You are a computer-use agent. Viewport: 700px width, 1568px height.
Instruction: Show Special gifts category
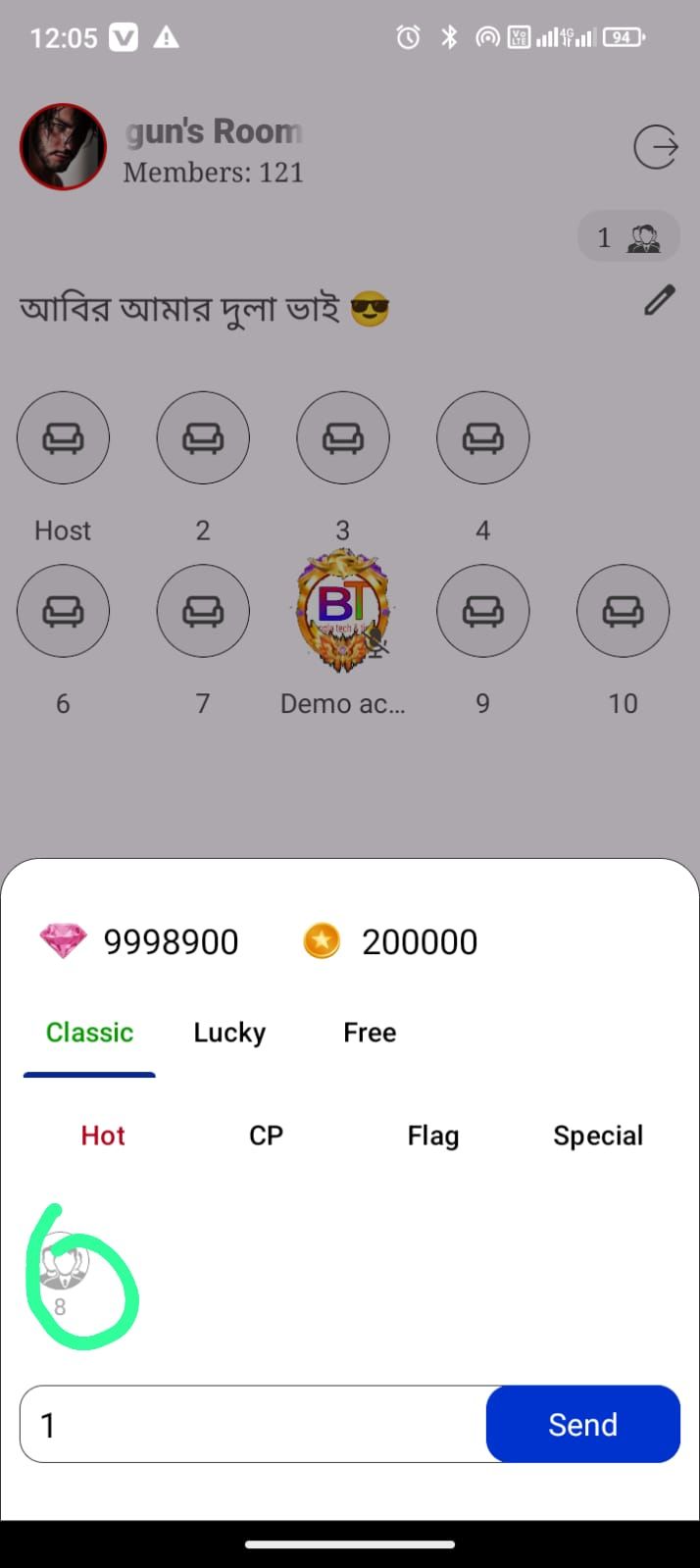pyautogui.click(x=598, y=1136)
